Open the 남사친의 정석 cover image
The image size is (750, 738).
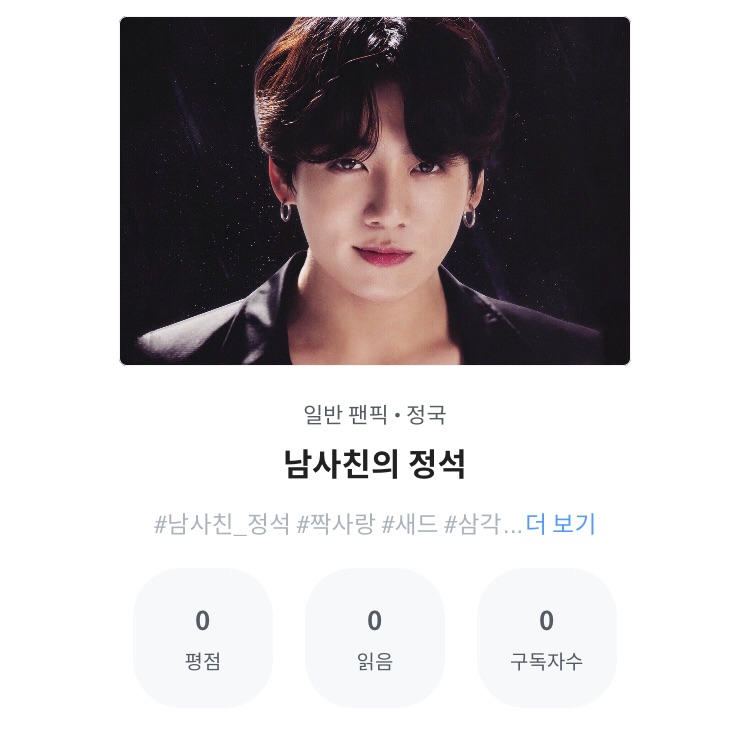(375, 191)
